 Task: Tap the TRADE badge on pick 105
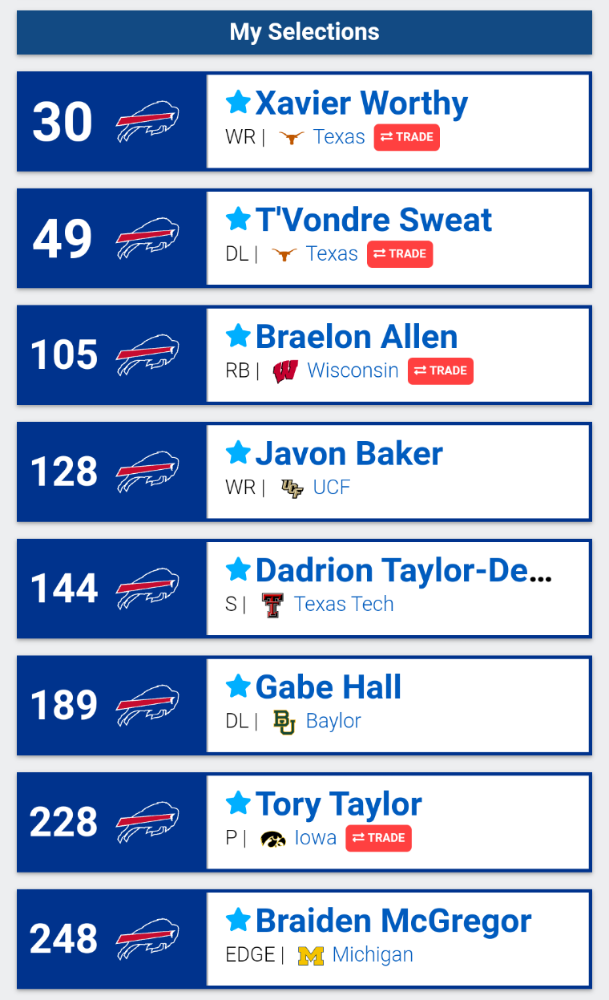coord(441,371)
